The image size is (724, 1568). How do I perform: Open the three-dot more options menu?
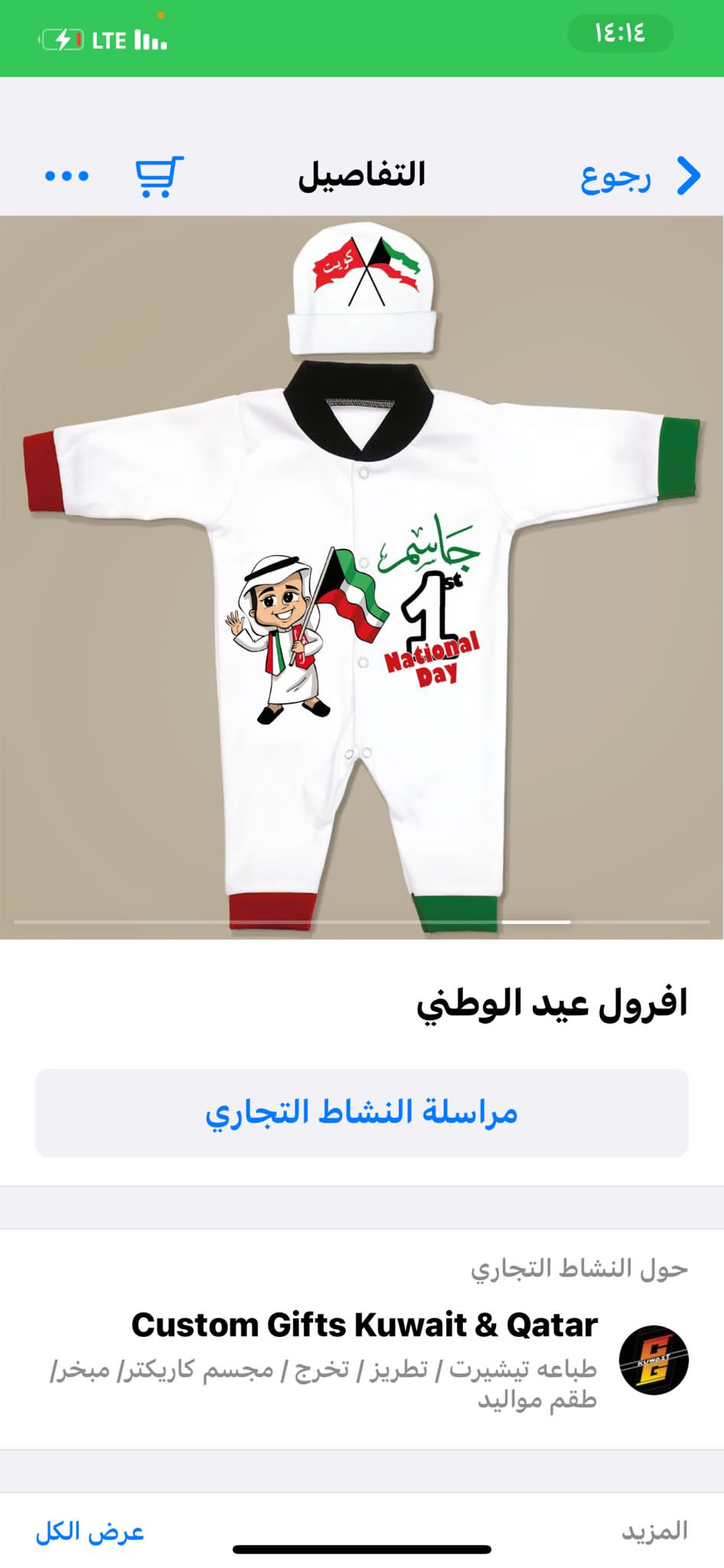point(67,176)
